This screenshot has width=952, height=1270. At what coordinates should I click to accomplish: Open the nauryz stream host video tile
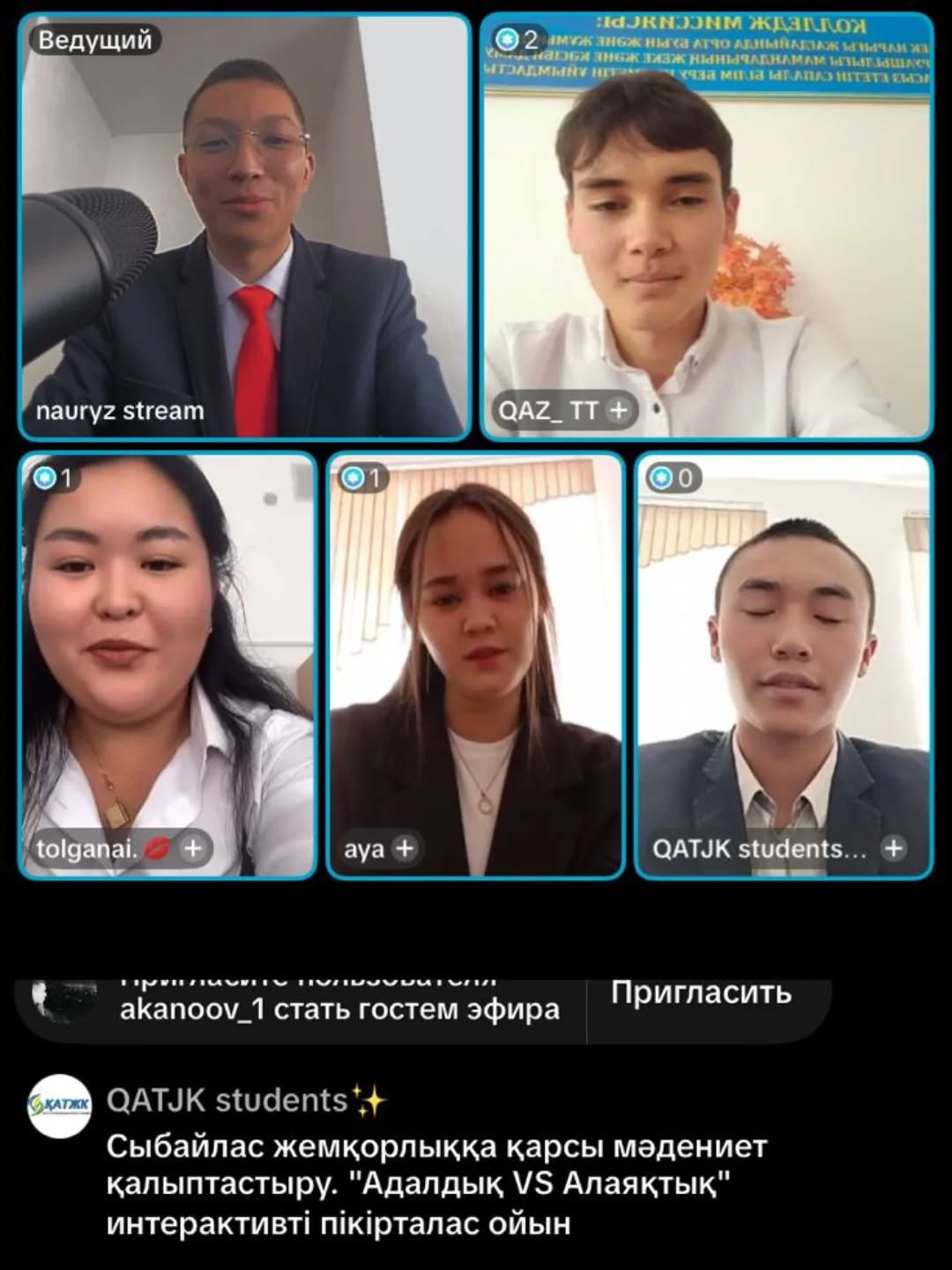click(244, 227)
